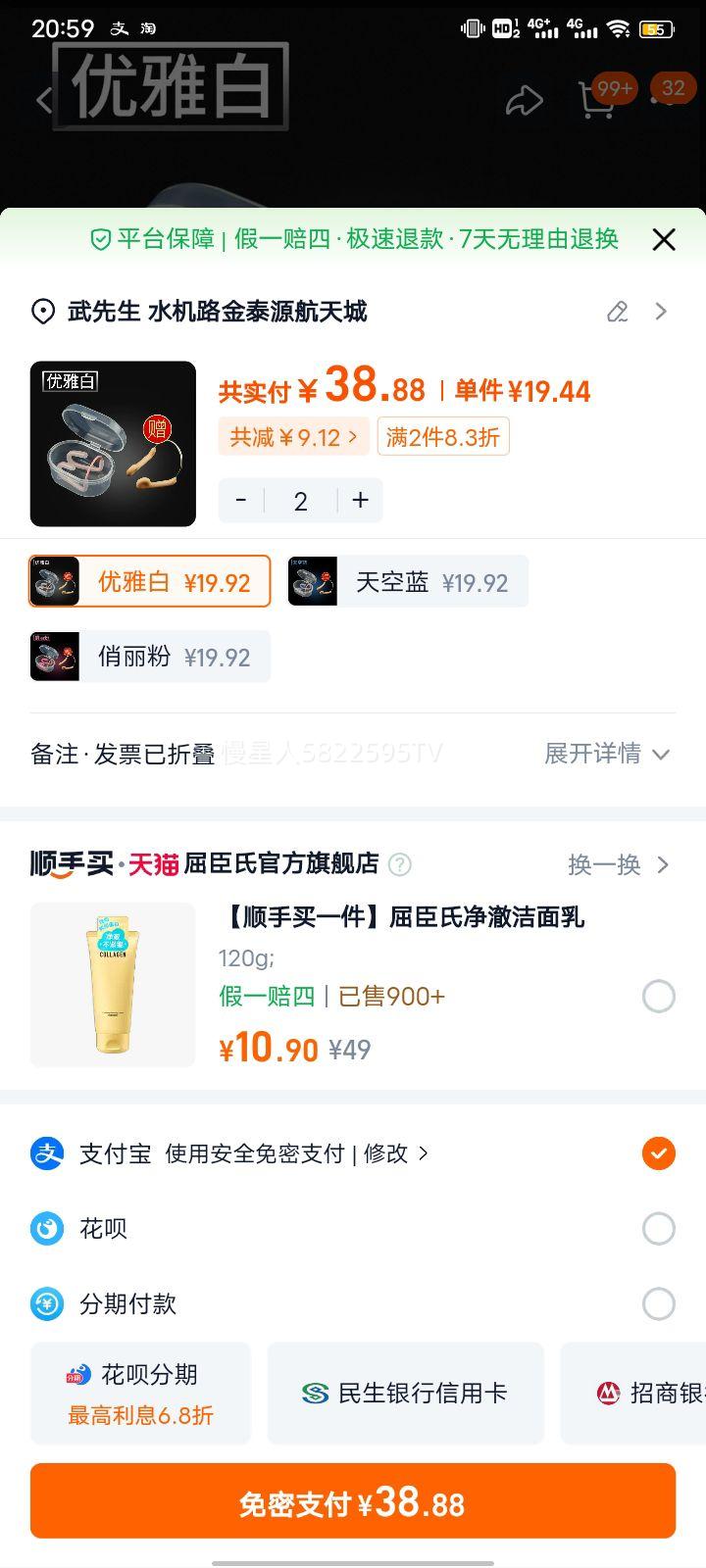This screenshot has height=1568, width=706.
Task: Increase the quantity with the plus button
Action: [360, 501]
